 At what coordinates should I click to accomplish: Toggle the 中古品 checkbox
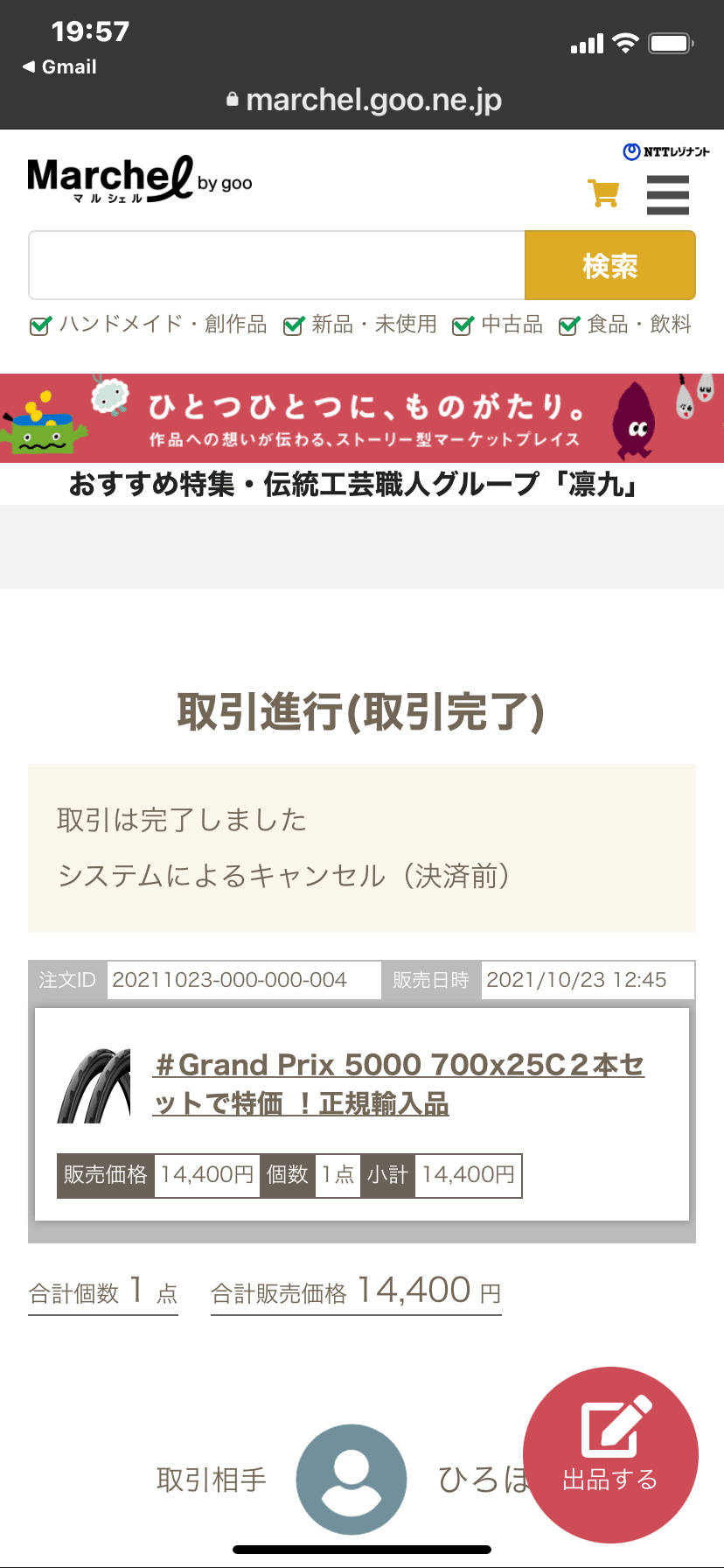pyautogui.click(x=462, y=325)
